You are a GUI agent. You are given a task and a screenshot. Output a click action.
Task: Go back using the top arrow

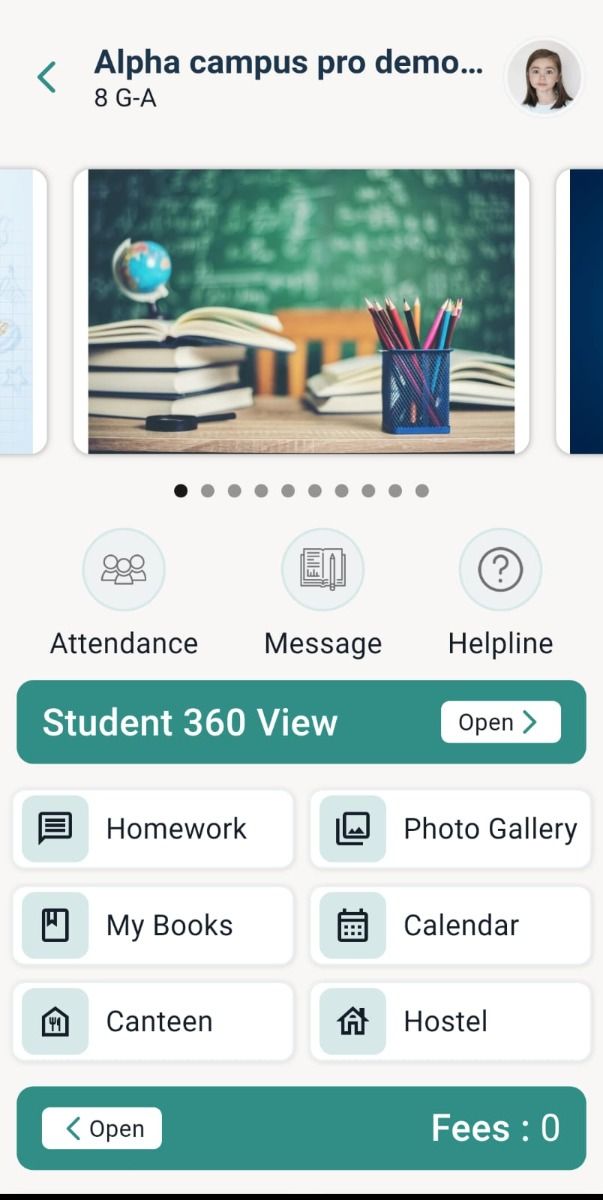click(46, 77)
